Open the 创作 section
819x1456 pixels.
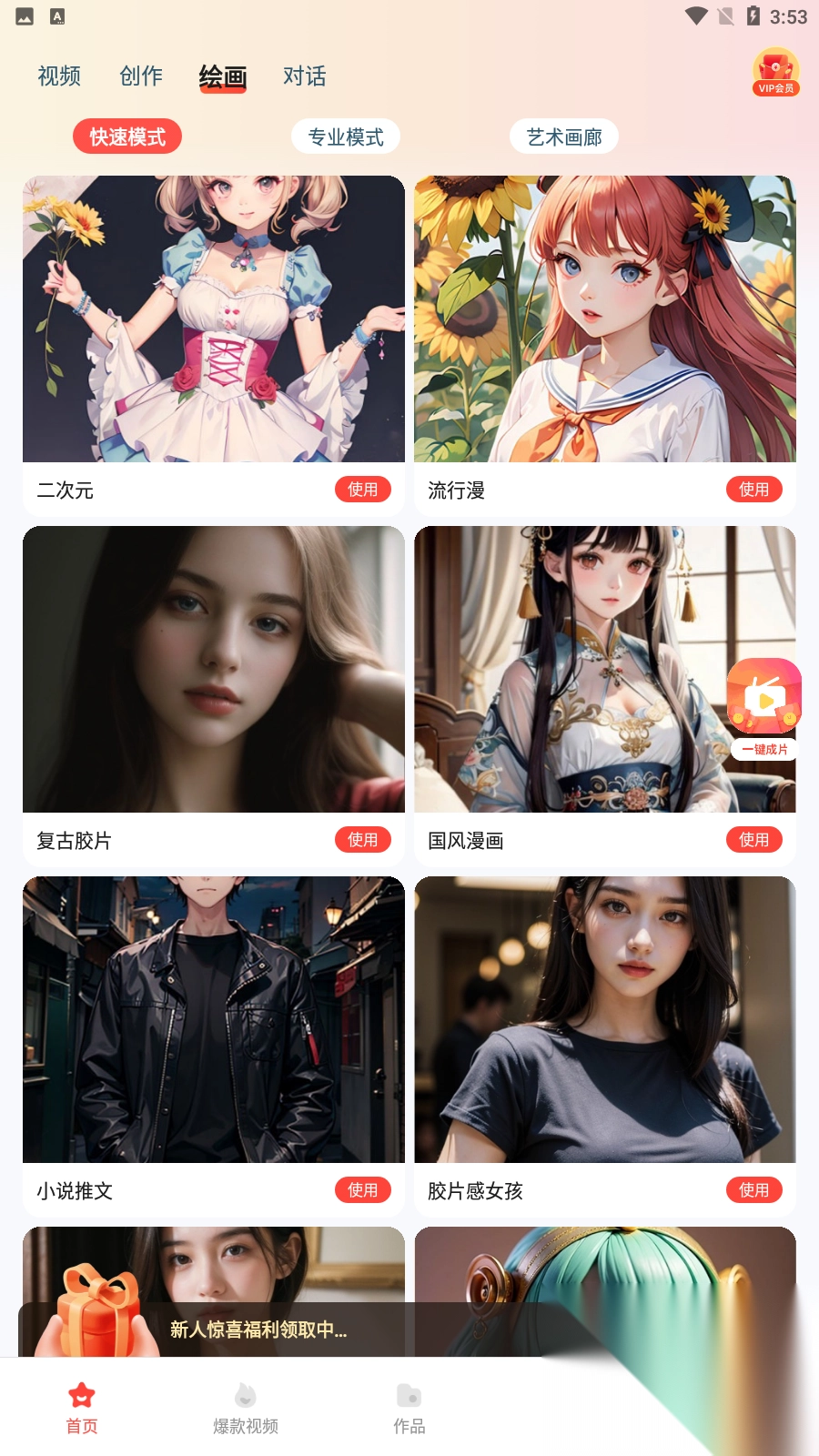140,76
